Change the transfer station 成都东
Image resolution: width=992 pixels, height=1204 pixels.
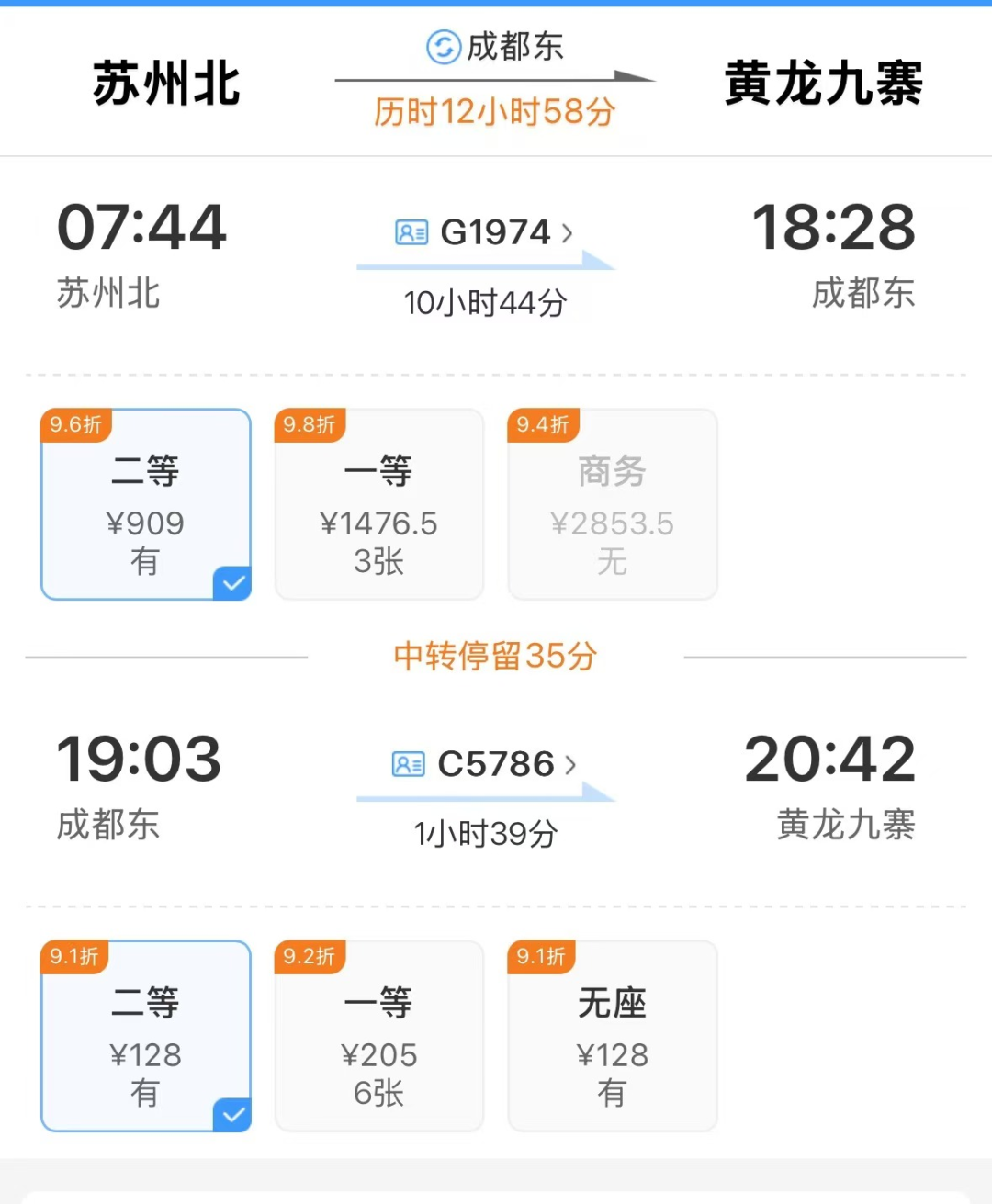[496, 47]
